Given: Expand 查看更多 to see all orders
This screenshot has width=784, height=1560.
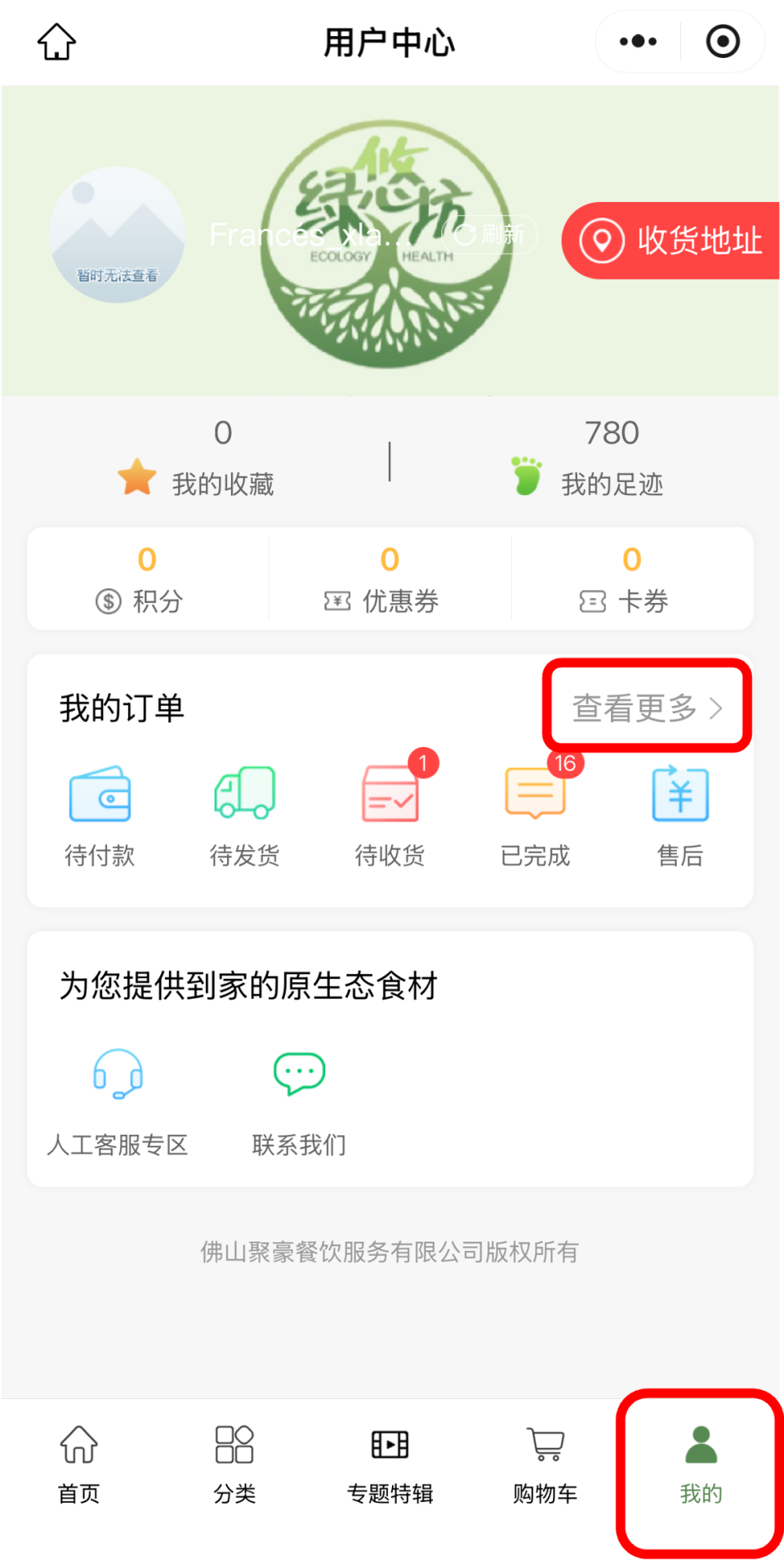Looking at the screenshot, I should 646,708.
